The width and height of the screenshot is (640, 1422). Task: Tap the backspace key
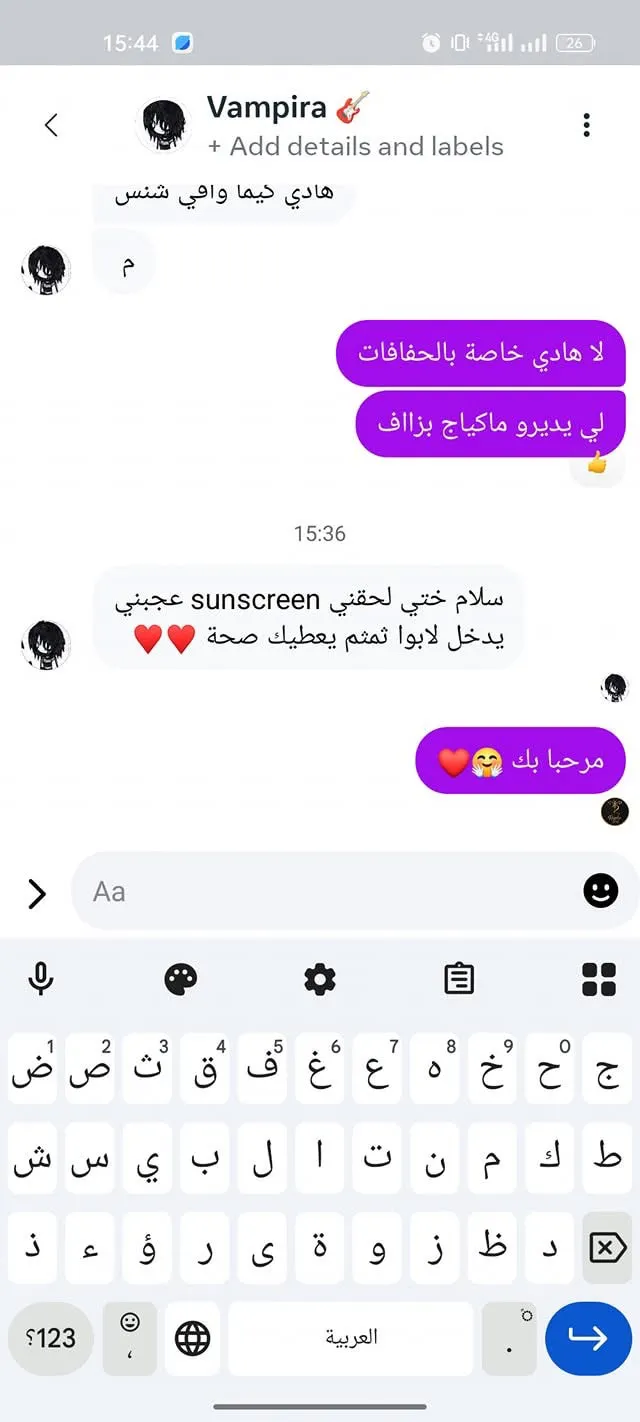pyautogui.click(x=606, y=1248)
